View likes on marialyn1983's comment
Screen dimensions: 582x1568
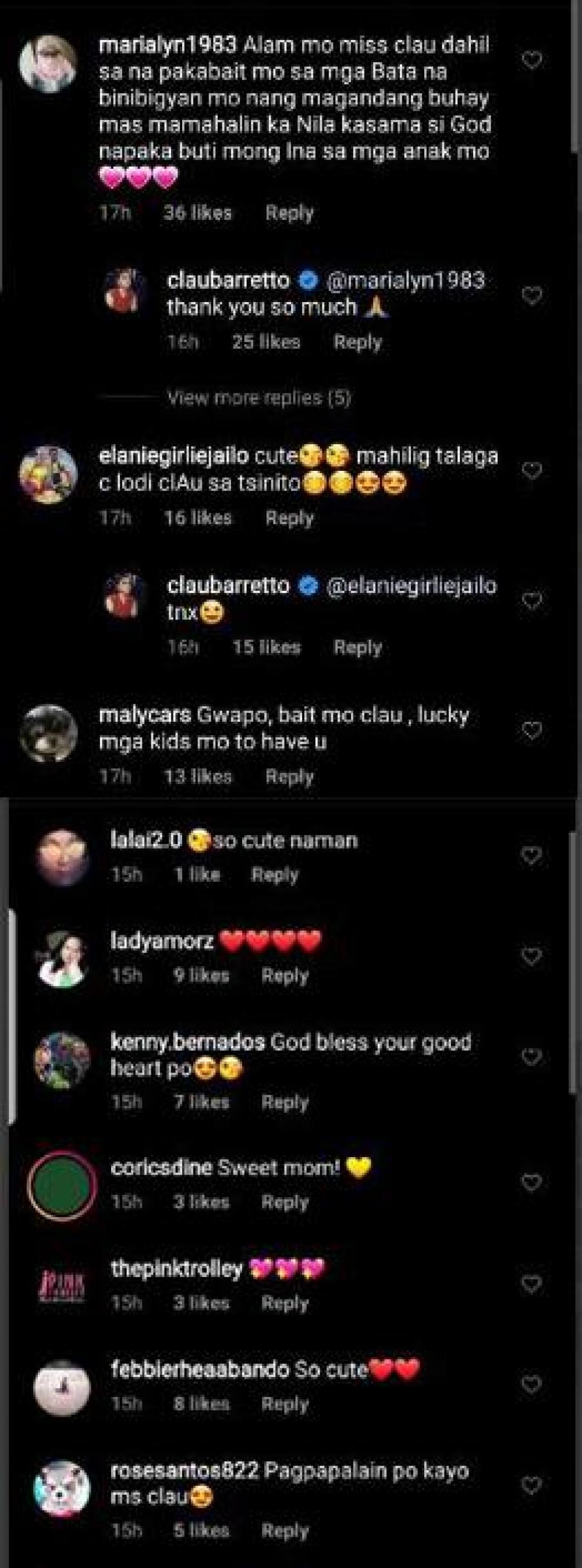(x=198, y=213)
